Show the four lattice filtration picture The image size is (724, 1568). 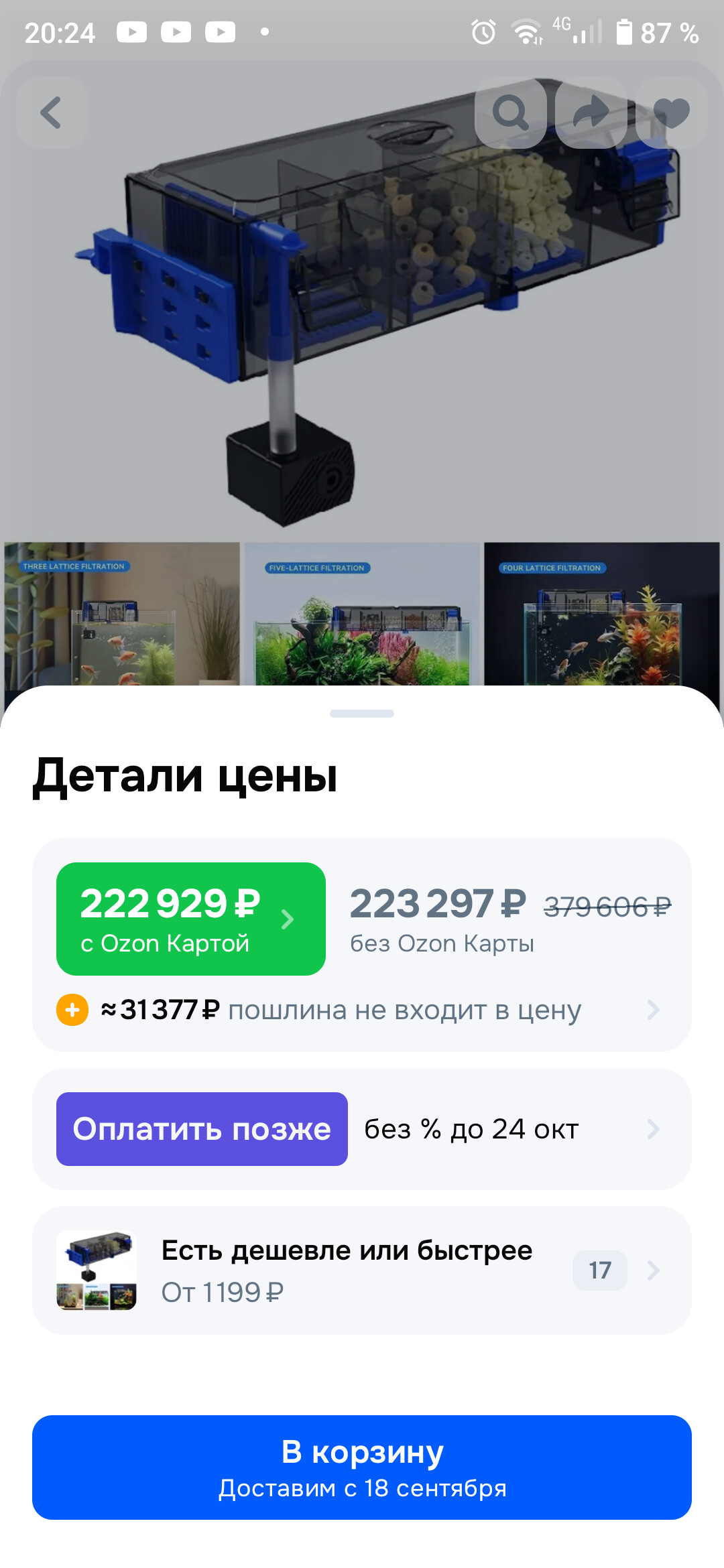coord(601,613)
